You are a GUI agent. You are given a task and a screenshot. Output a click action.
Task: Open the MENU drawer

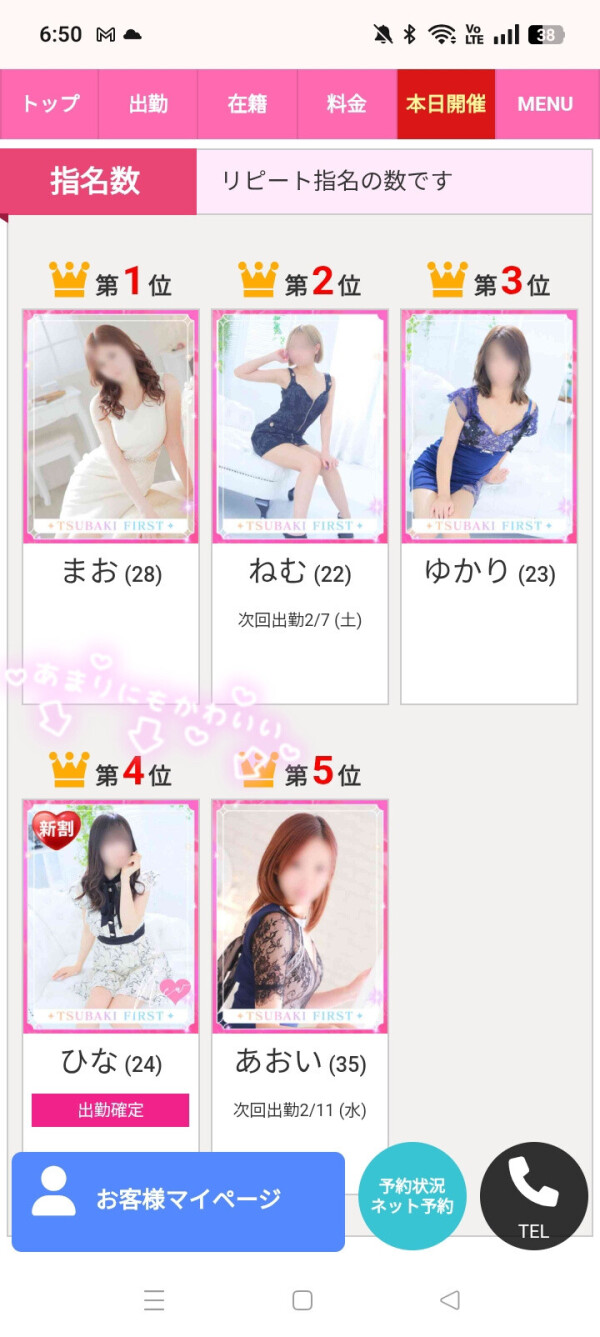pos(545,104)
